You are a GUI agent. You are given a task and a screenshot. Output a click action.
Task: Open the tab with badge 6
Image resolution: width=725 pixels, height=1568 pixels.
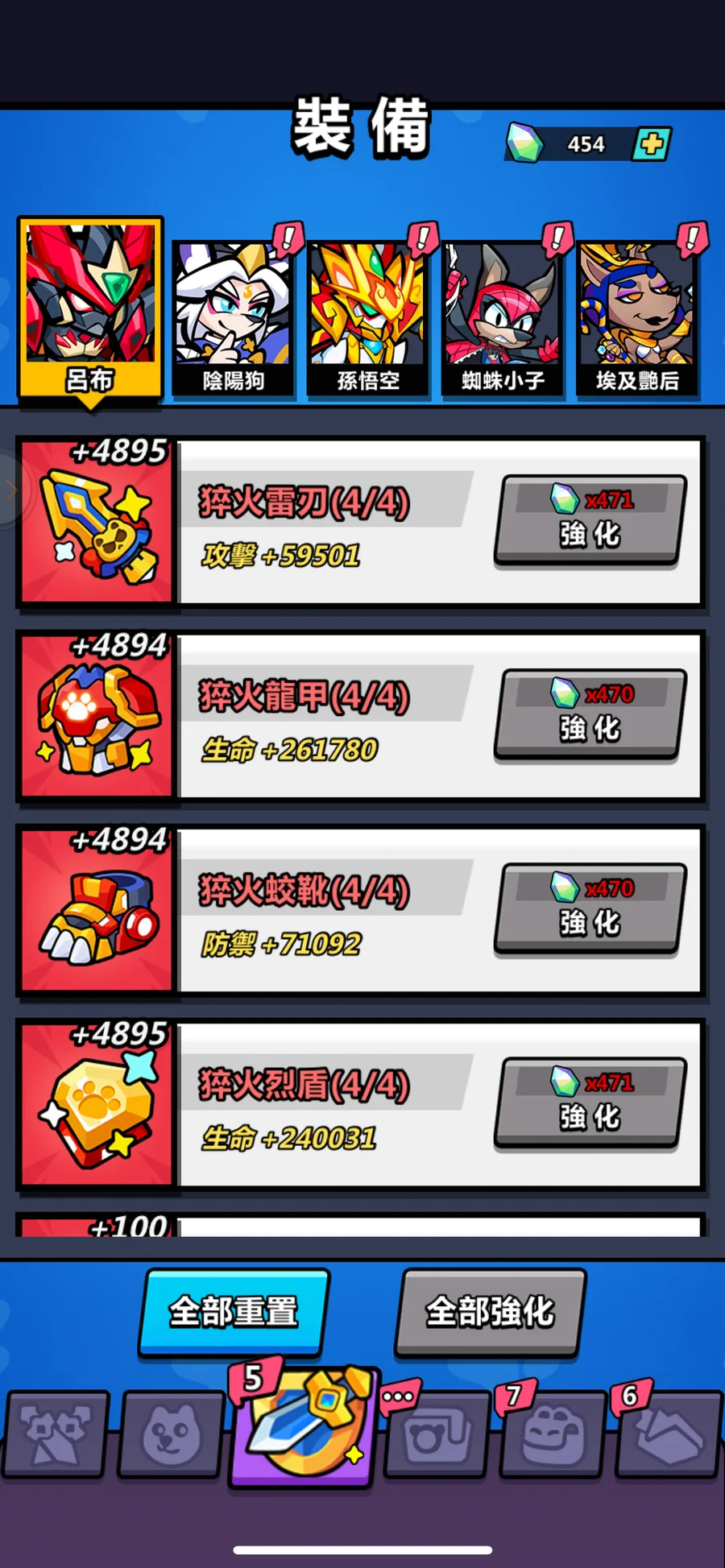[668, 1434]
